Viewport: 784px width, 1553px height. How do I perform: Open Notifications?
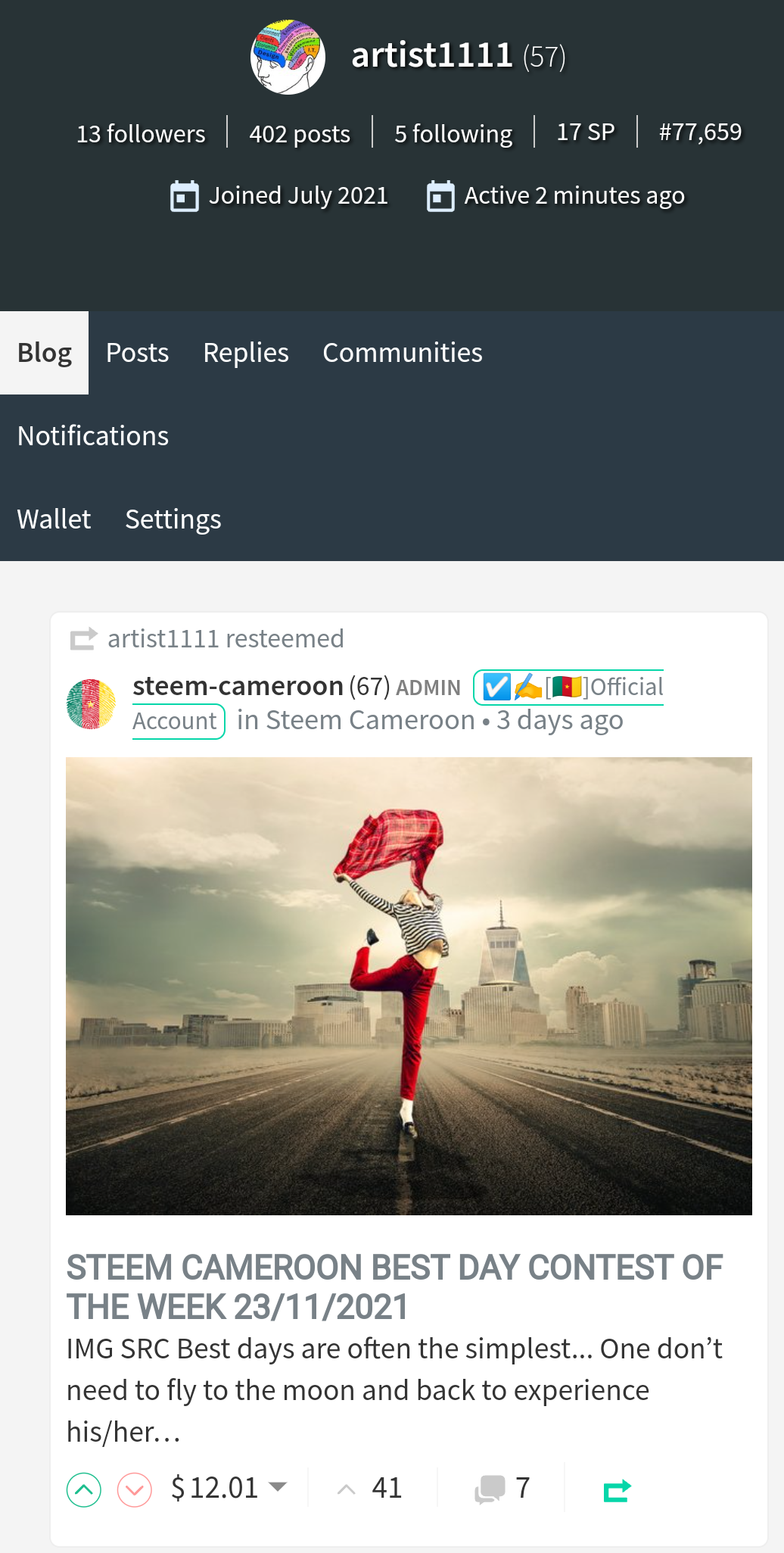point(93,436)
